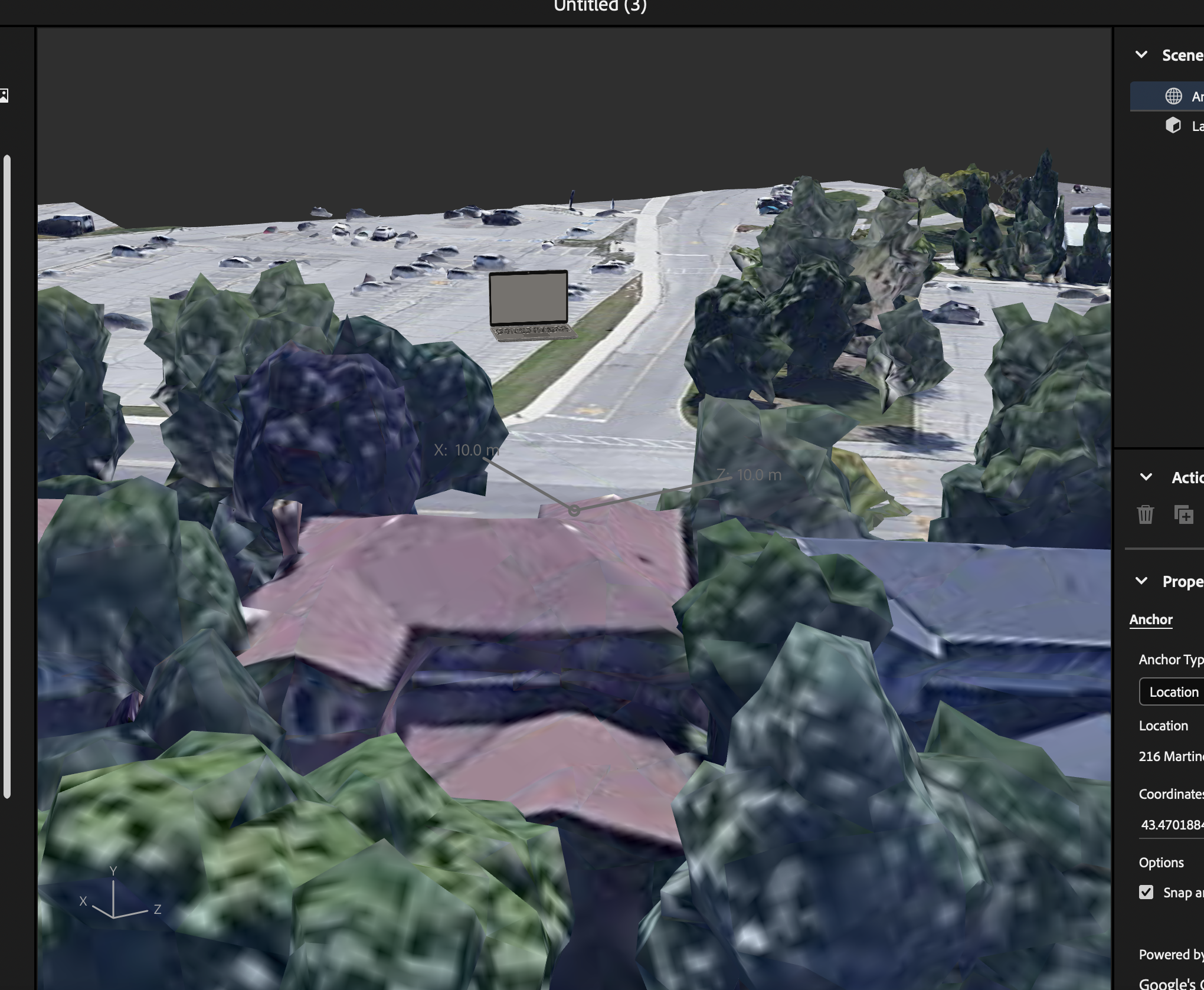The width and height of the screenshot is (1204, 990).
Task: Collapse the Actions section chevron
Action: (1146, 477)
